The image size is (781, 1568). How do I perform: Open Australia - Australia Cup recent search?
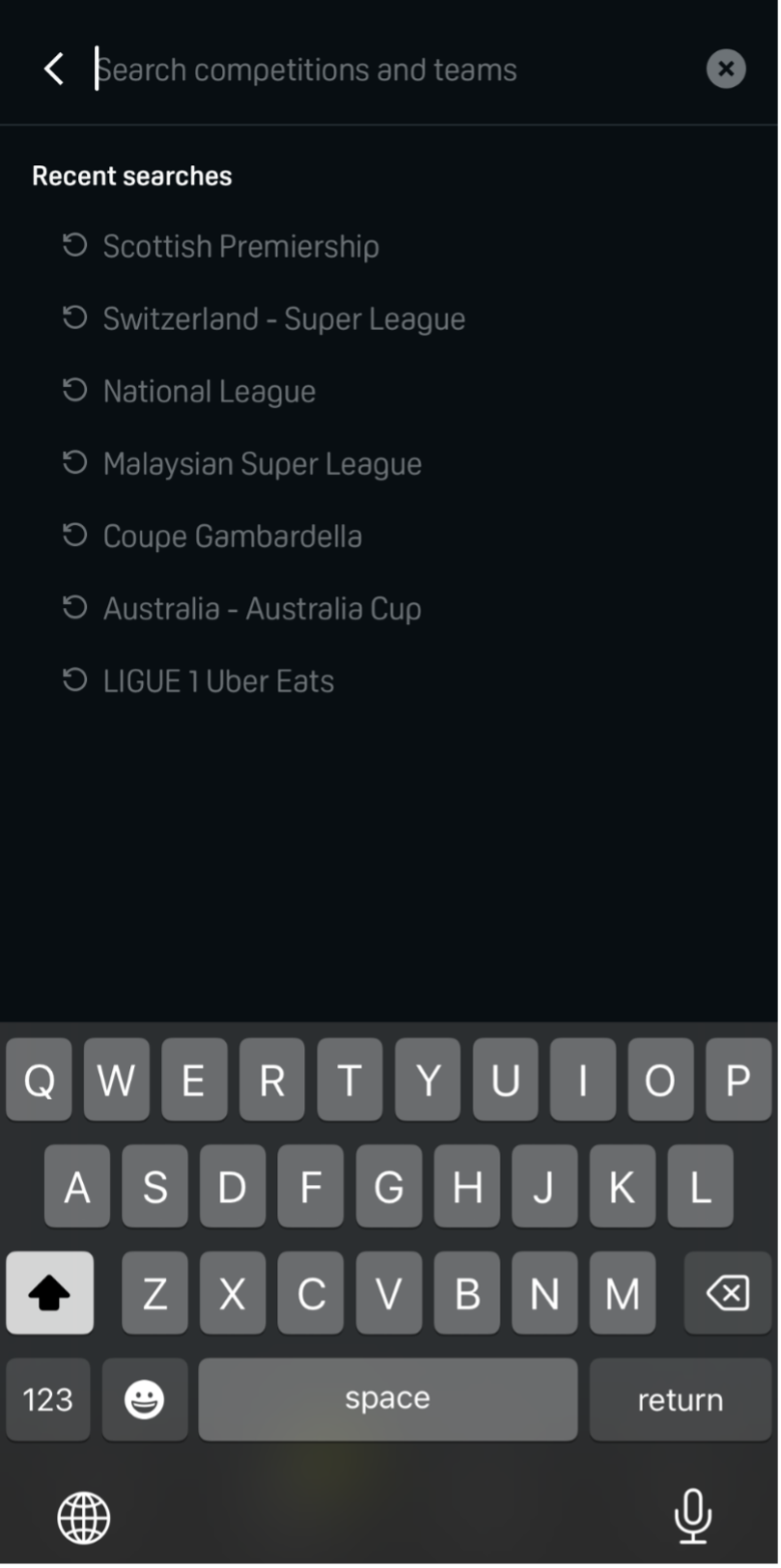pos(262,608)
